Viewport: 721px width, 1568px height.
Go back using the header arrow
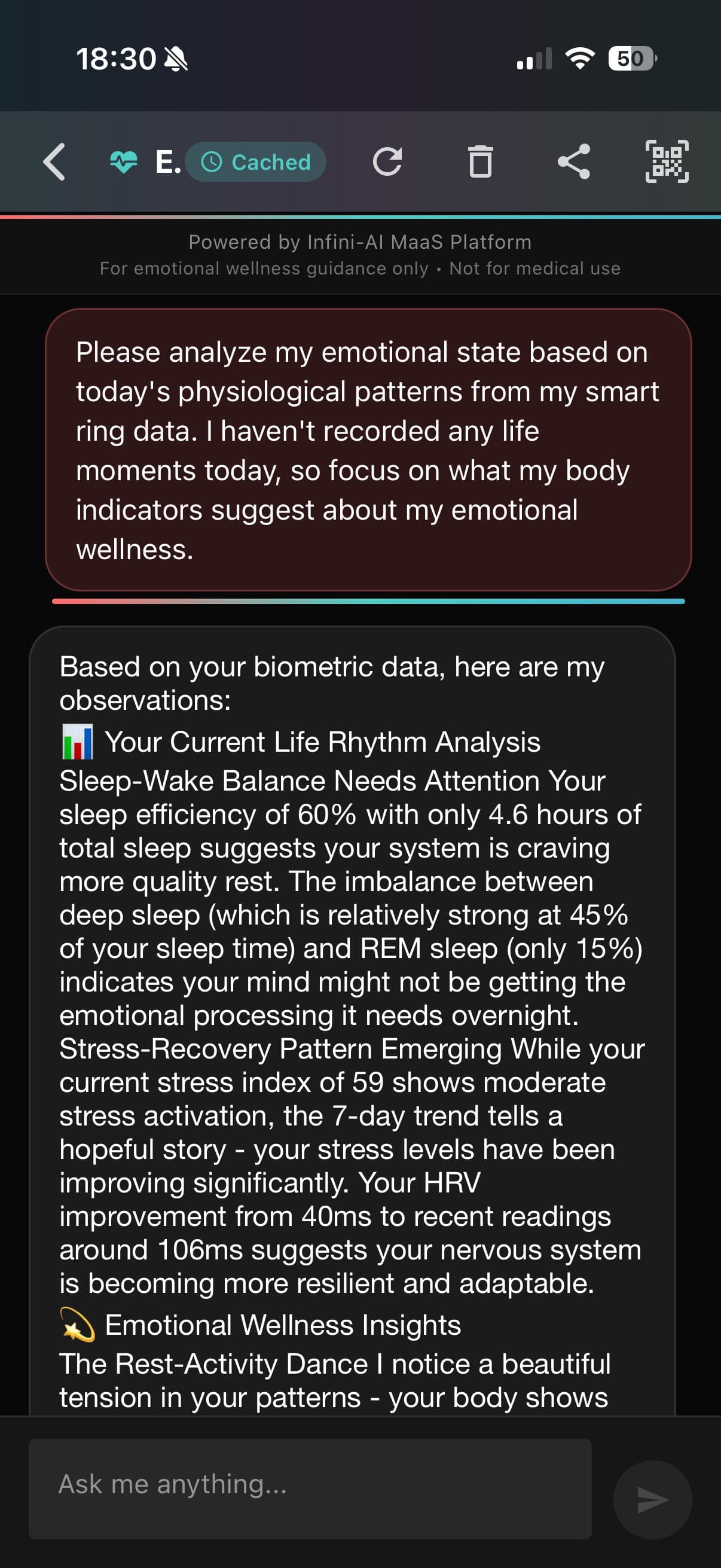55,162
